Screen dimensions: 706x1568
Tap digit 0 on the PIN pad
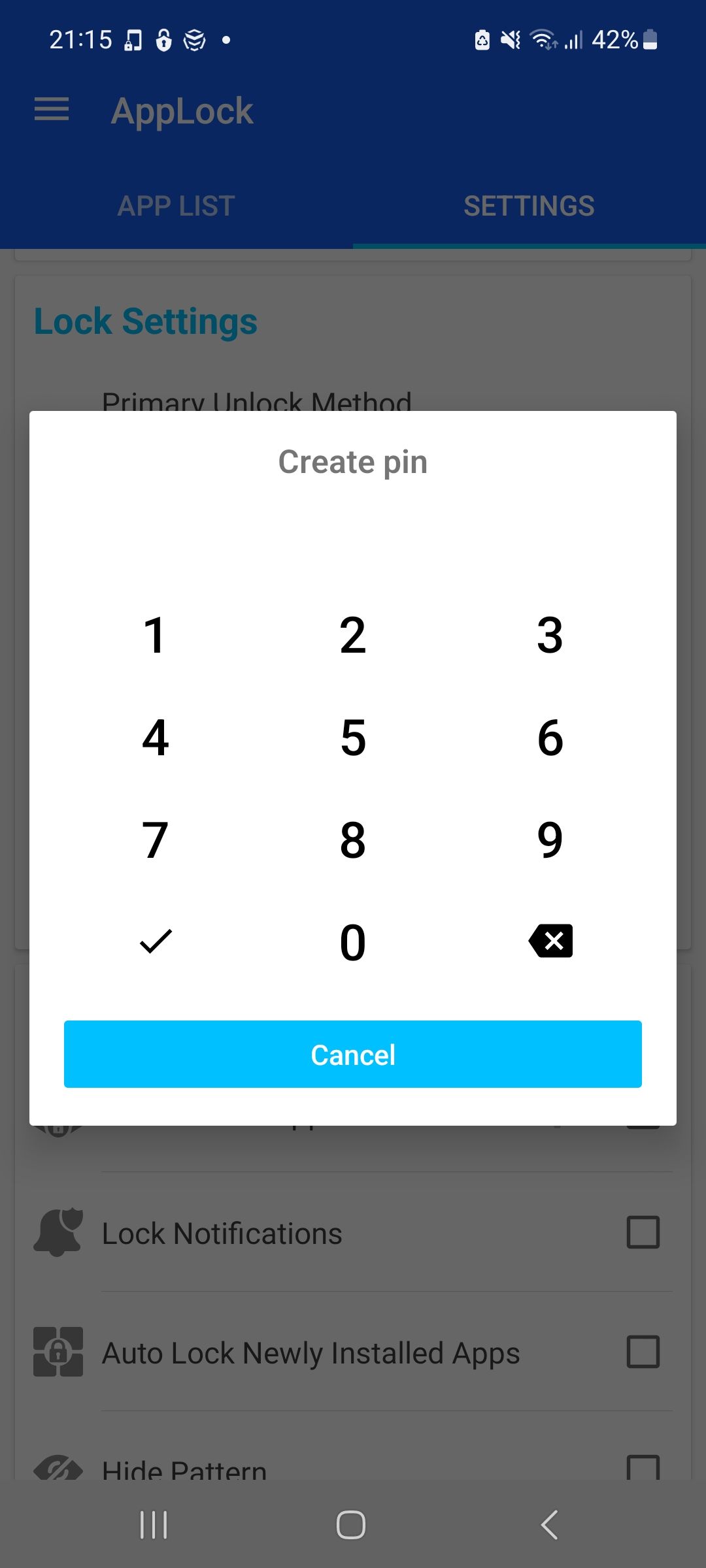tap(352, 941)
